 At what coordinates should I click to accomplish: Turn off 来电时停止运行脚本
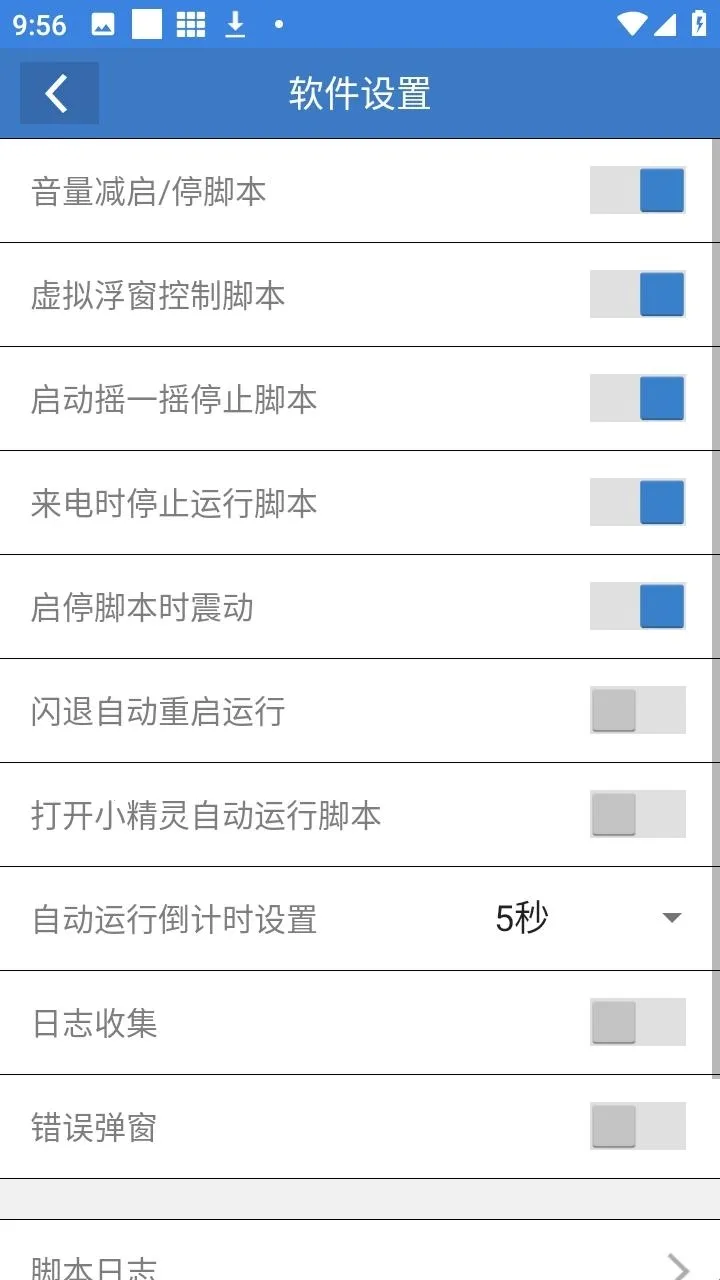click(x=637, y=502)
